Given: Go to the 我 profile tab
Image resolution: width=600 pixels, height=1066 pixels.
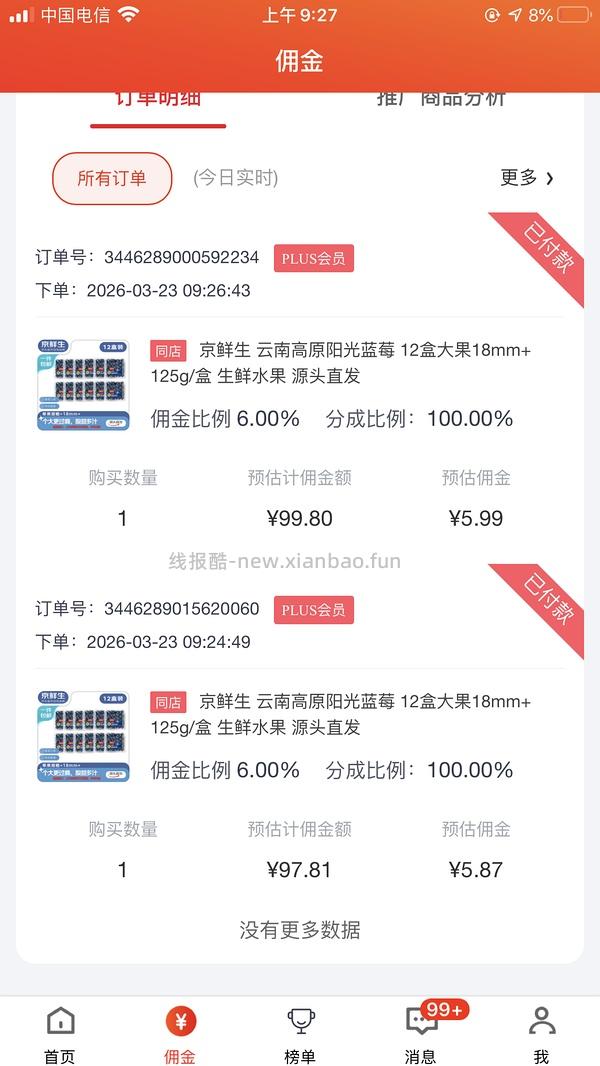Looking at the screenshot, I should [541, 1035].
